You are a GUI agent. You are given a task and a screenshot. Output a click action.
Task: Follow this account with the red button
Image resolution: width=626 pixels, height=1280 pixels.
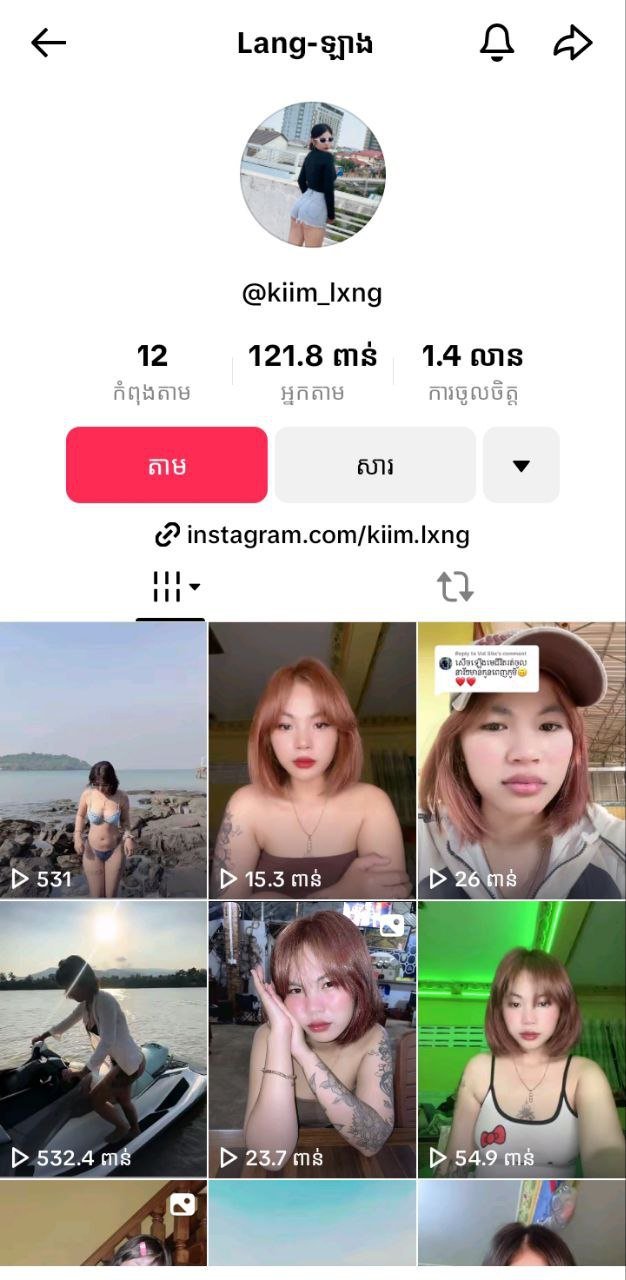pyautogui.click(x=167, y=465)
